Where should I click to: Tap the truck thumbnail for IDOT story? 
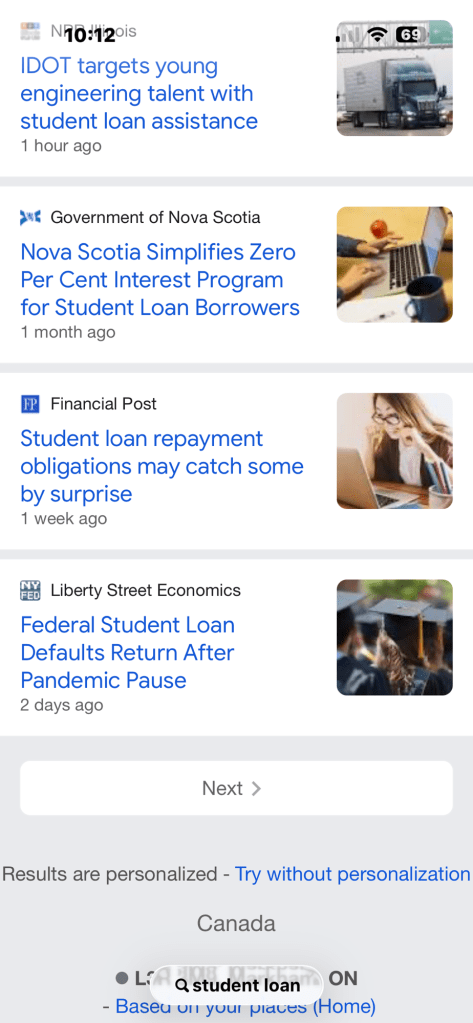point(394,78)
